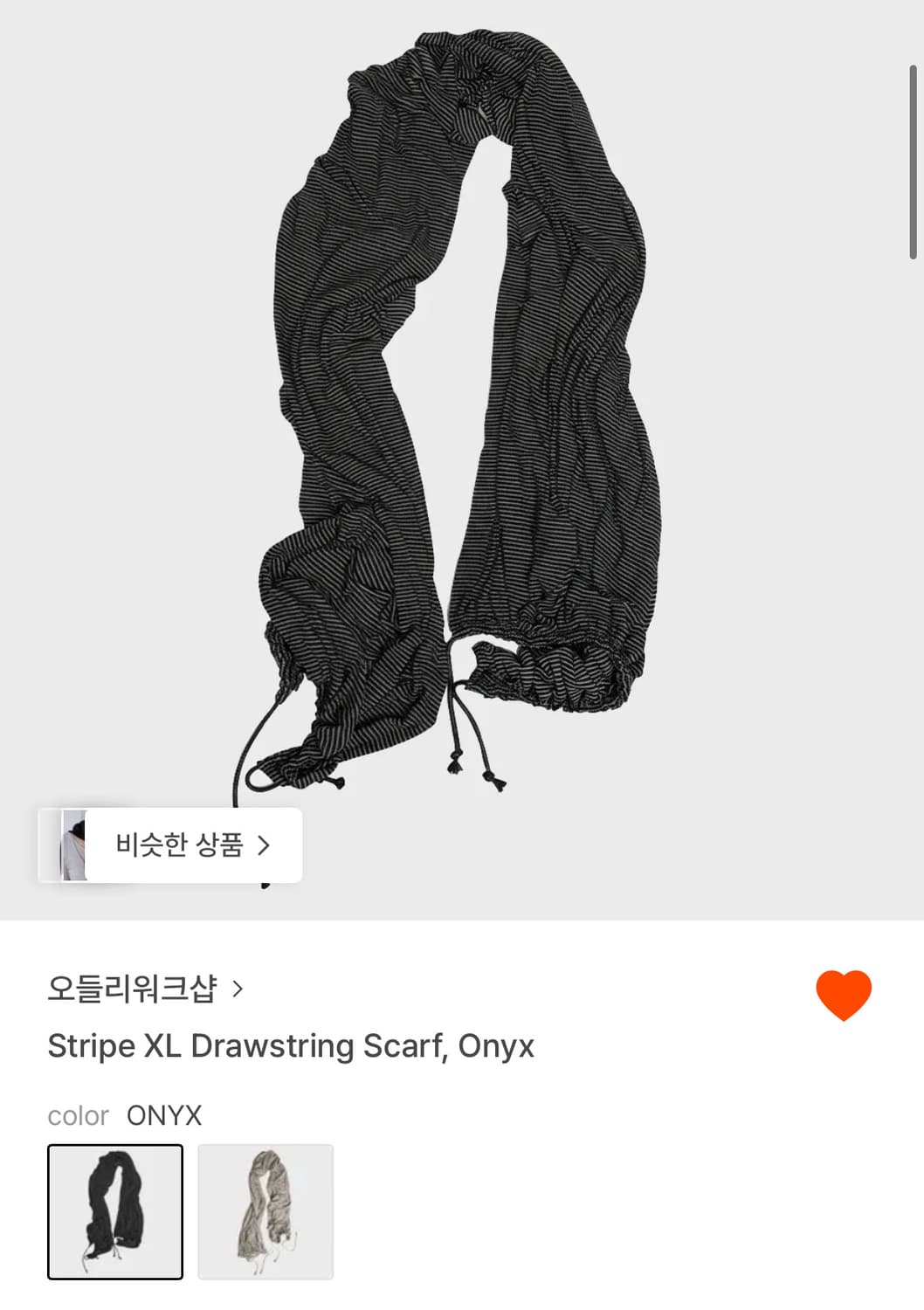Visit the 오들리워크샵 shop page
This screenshot has width=924, height=1310.
(131, 987)
